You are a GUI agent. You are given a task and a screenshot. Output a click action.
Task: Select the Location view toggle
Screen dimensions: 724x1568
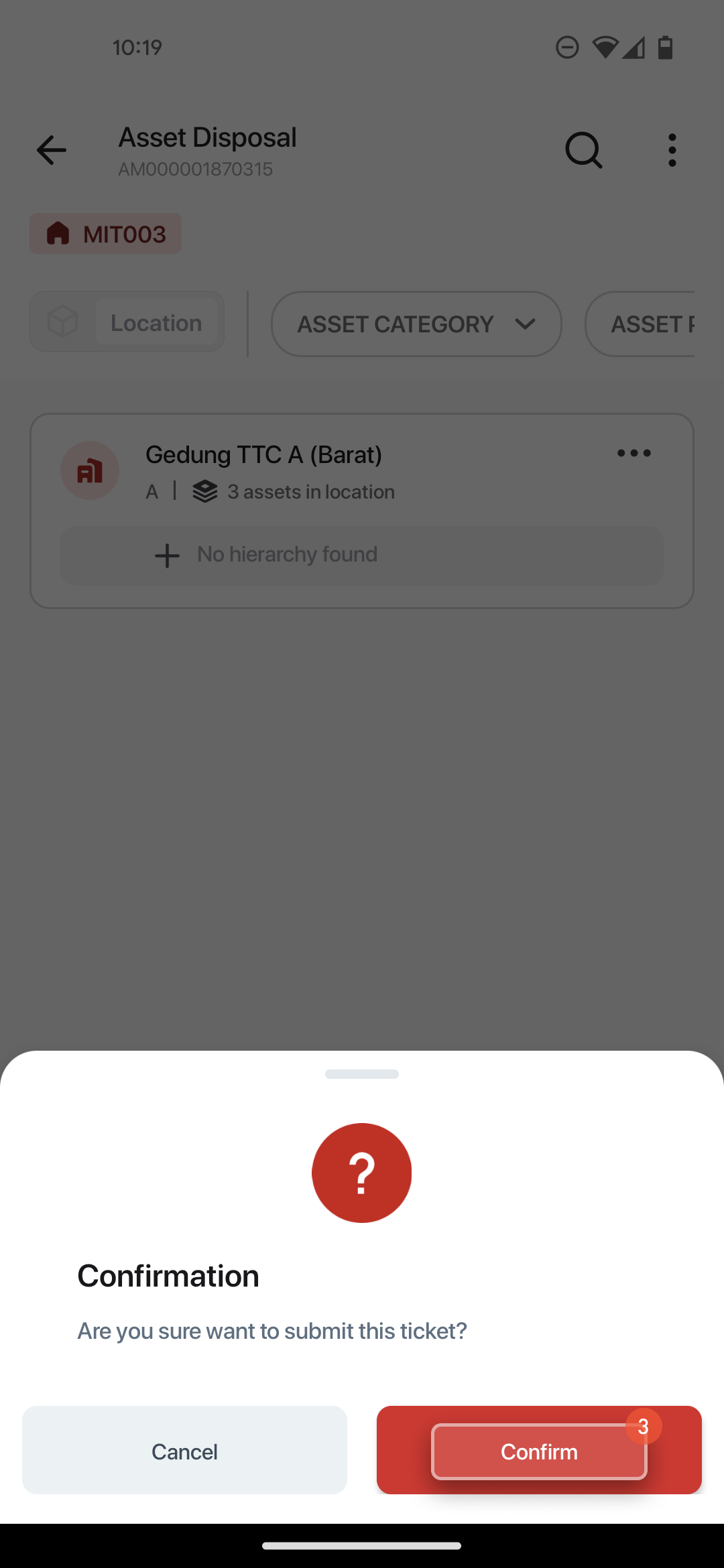point(156,322)
